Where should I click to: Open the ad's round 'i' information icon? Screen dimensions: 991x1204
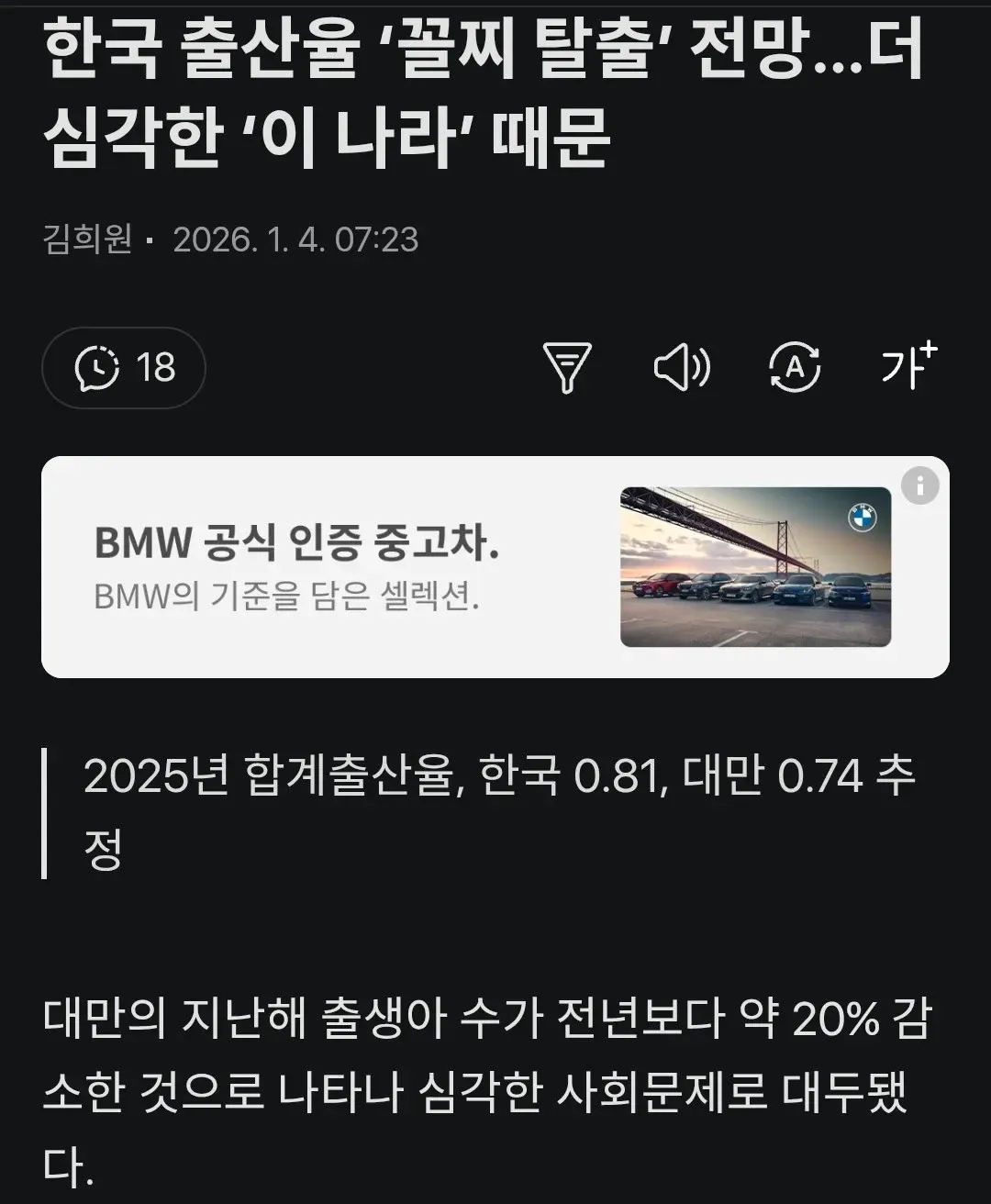pyautogui.click(x=922, y=484)
